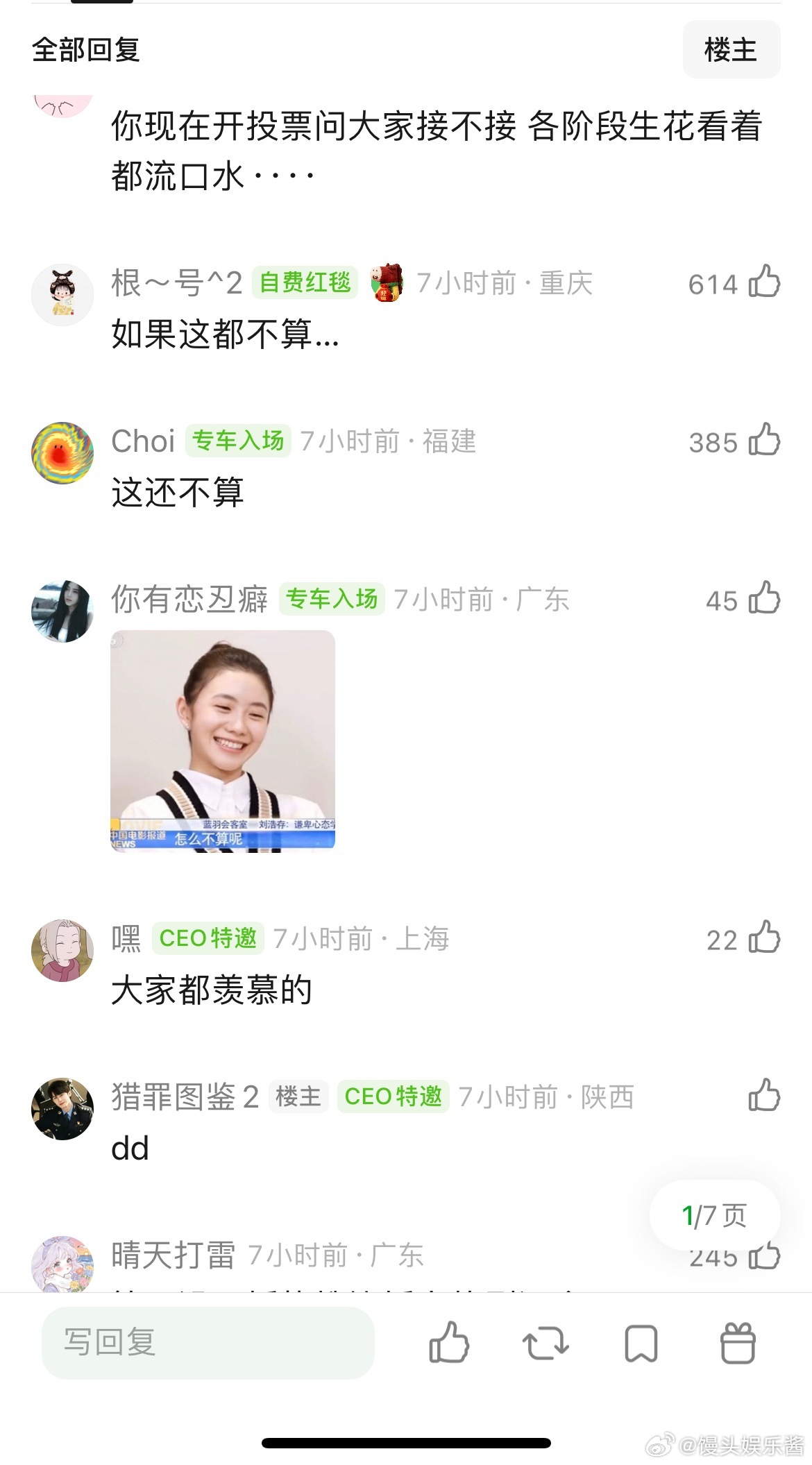The image size is (812, 1465).
Task: Tap the like icon on 猎罪图鉴2's reply
Action: click(763, 1096)
